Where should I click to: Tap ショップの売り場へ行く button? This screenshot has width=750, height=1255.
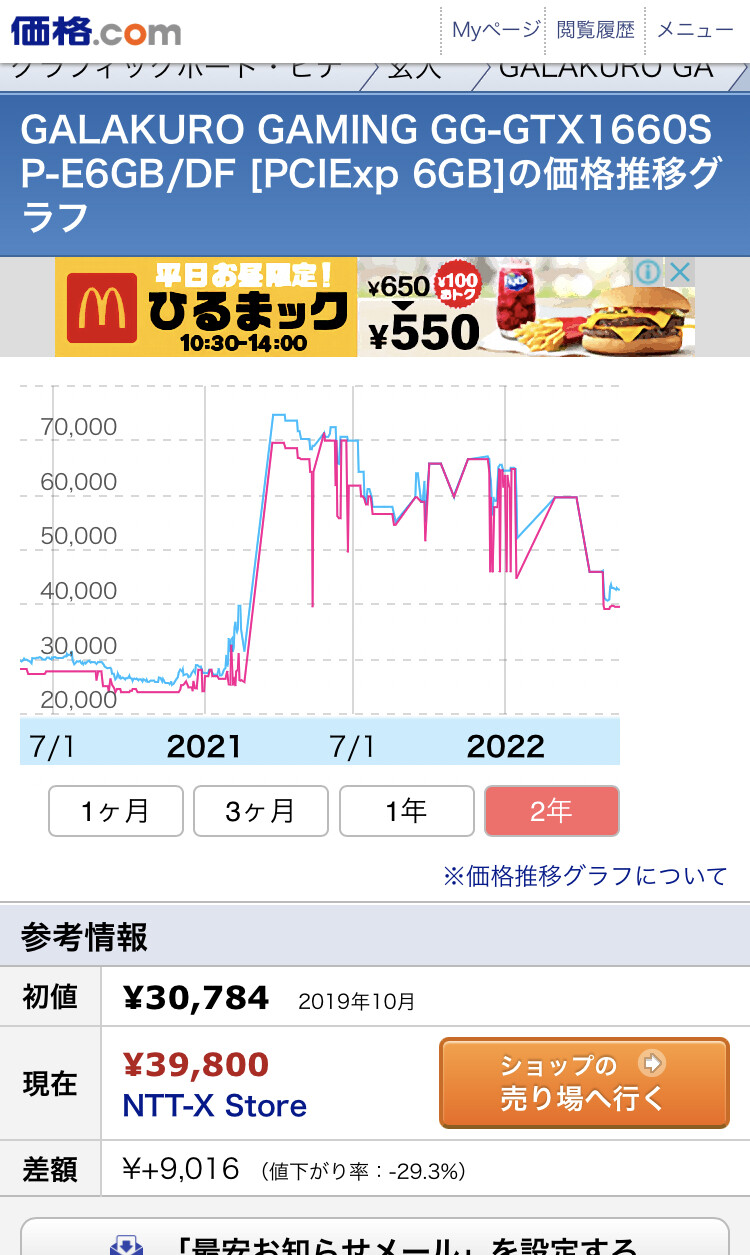584,1083
